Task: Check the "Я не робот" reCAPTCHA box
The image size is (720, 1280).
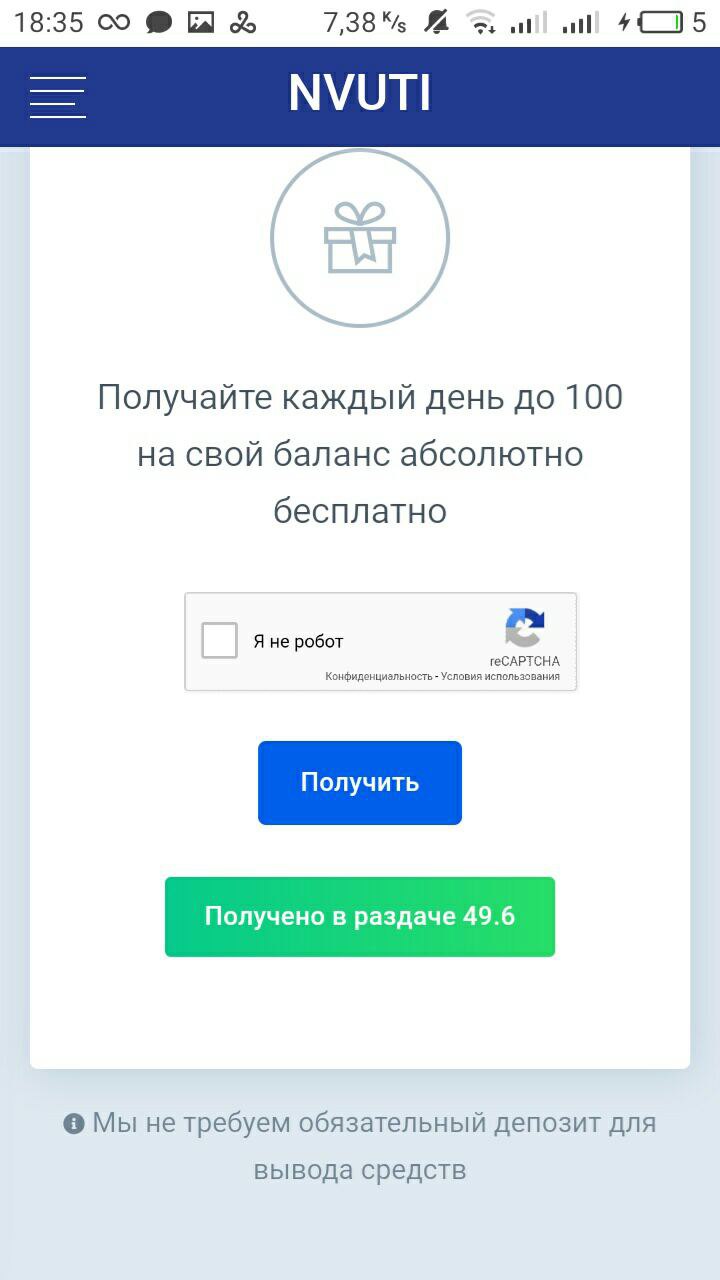Action: pyautogui.click(x=220, y=640)
